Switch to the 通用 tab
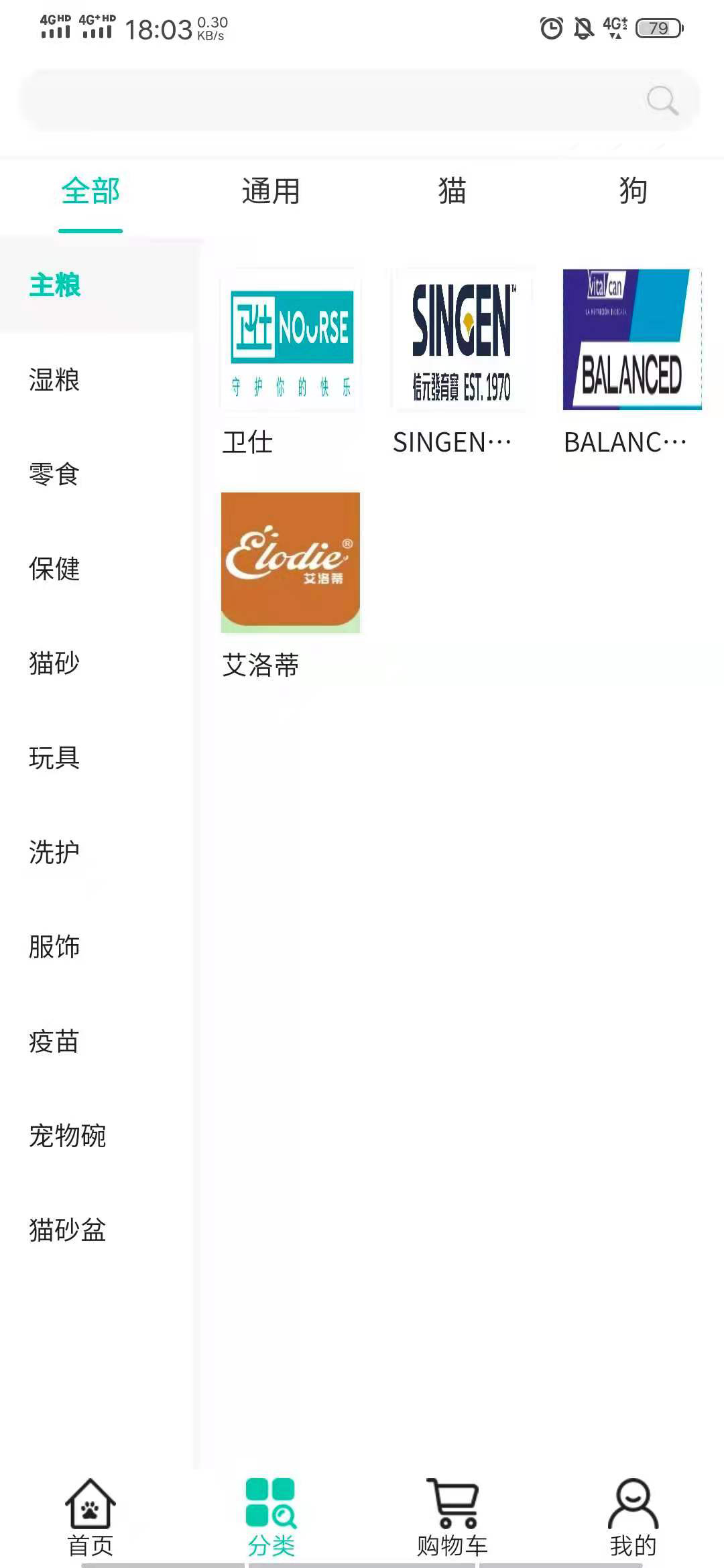Image resolution: width=724 pixels, height=1568 pixels. 271,191
